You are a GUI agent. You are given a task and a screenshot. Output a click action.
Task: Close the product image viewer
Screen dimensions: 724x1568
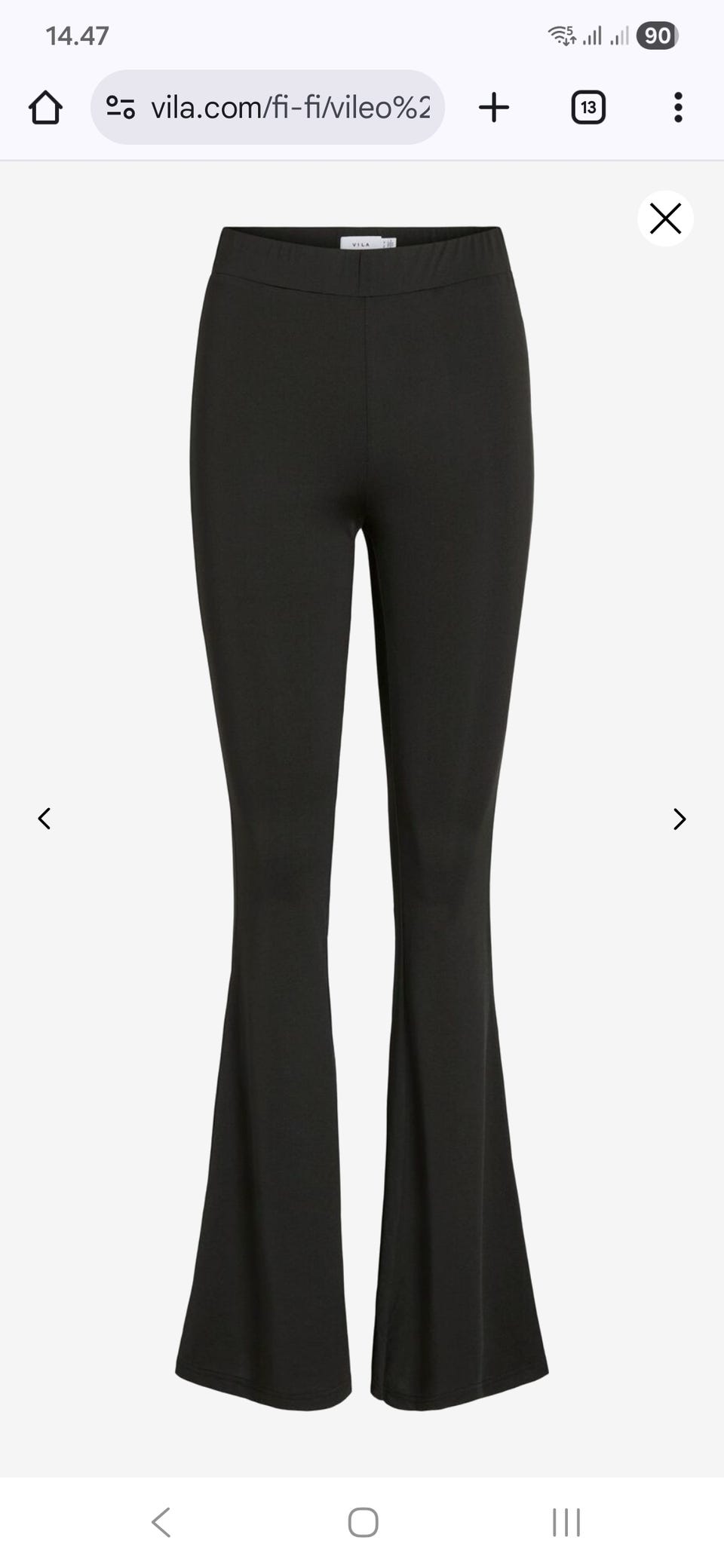tap(665, 219)
